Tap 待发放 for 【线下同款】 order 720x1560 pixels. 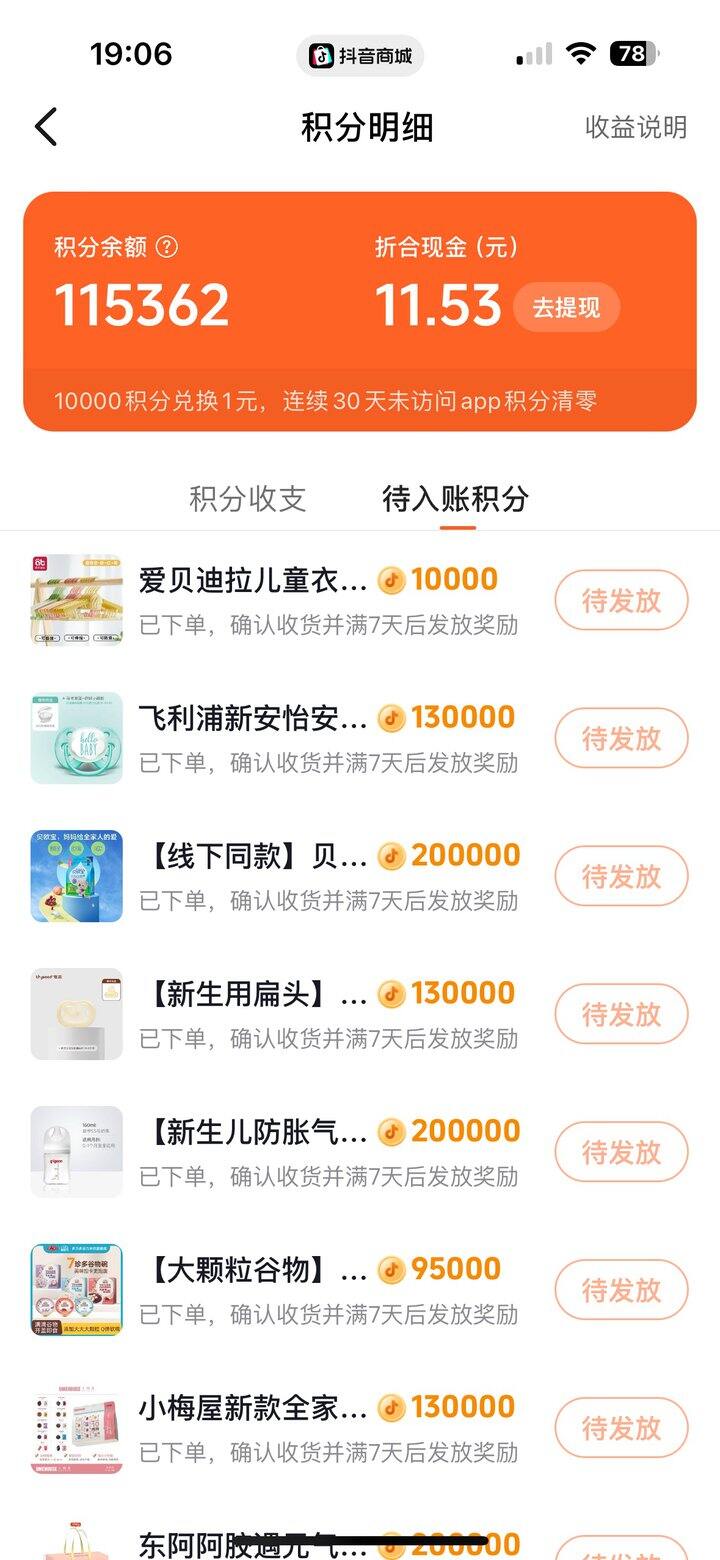pos(621,876)
